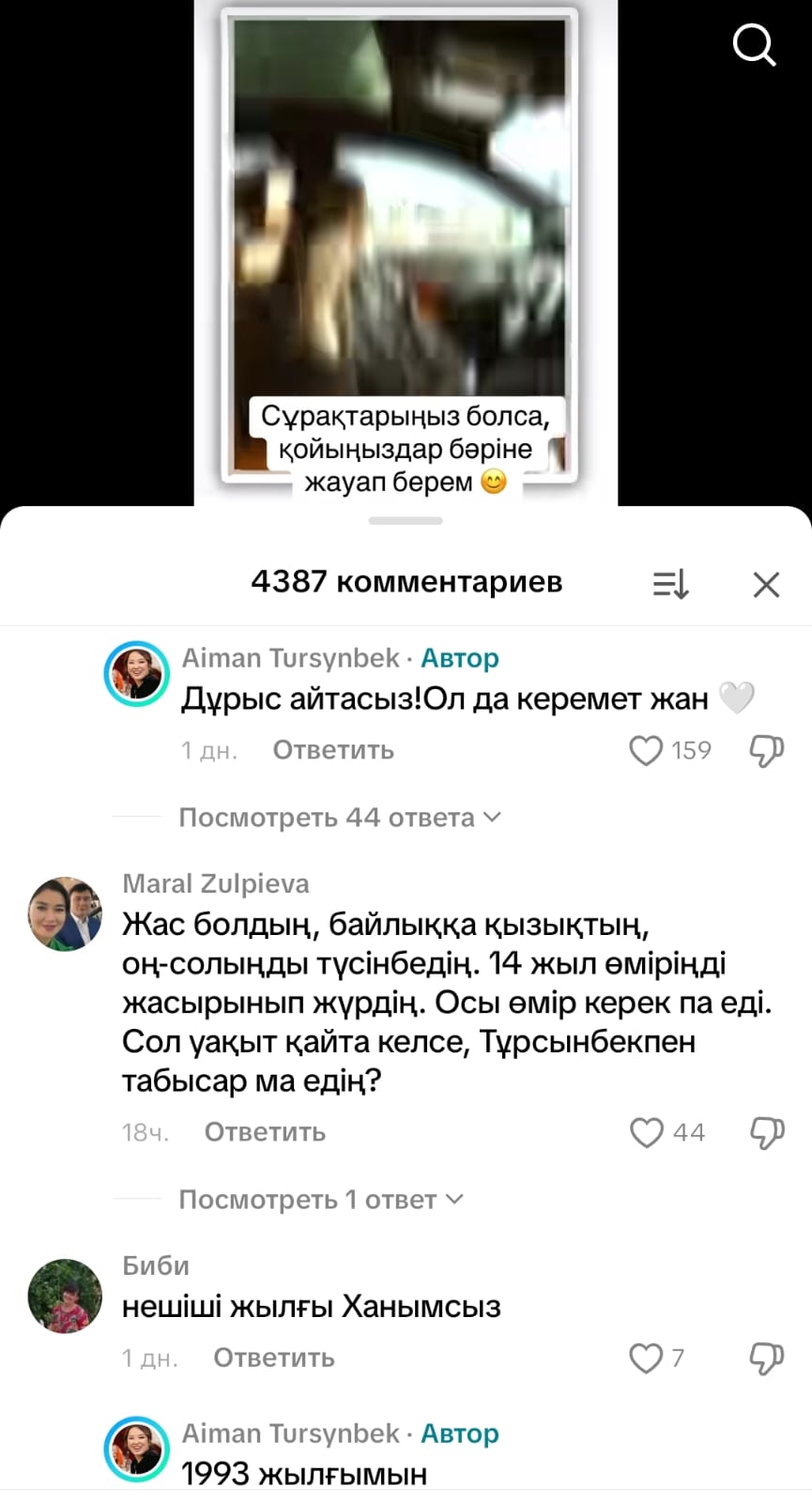Screen dimensions: 812x1502
Task: Close the comments panel
Action: point(766,584)
